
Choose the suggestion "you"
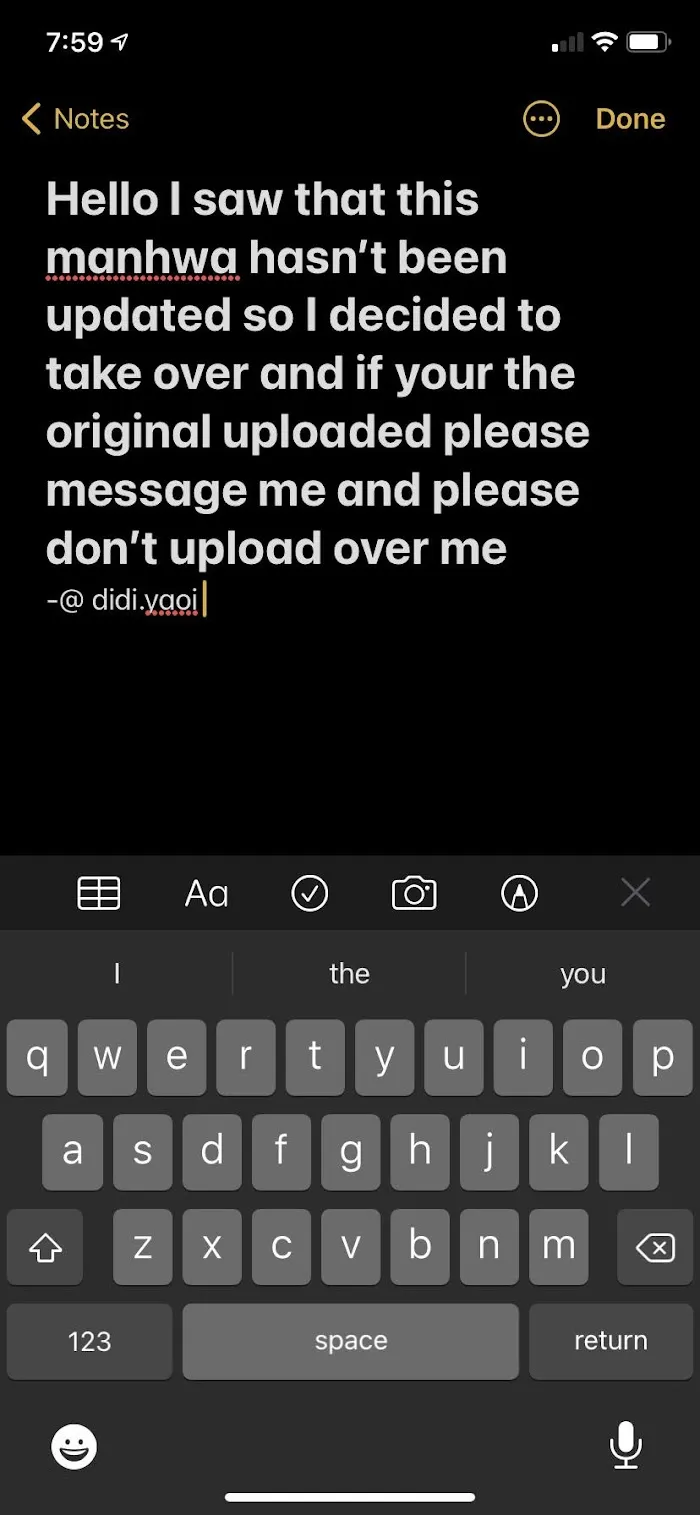(583, 974)
